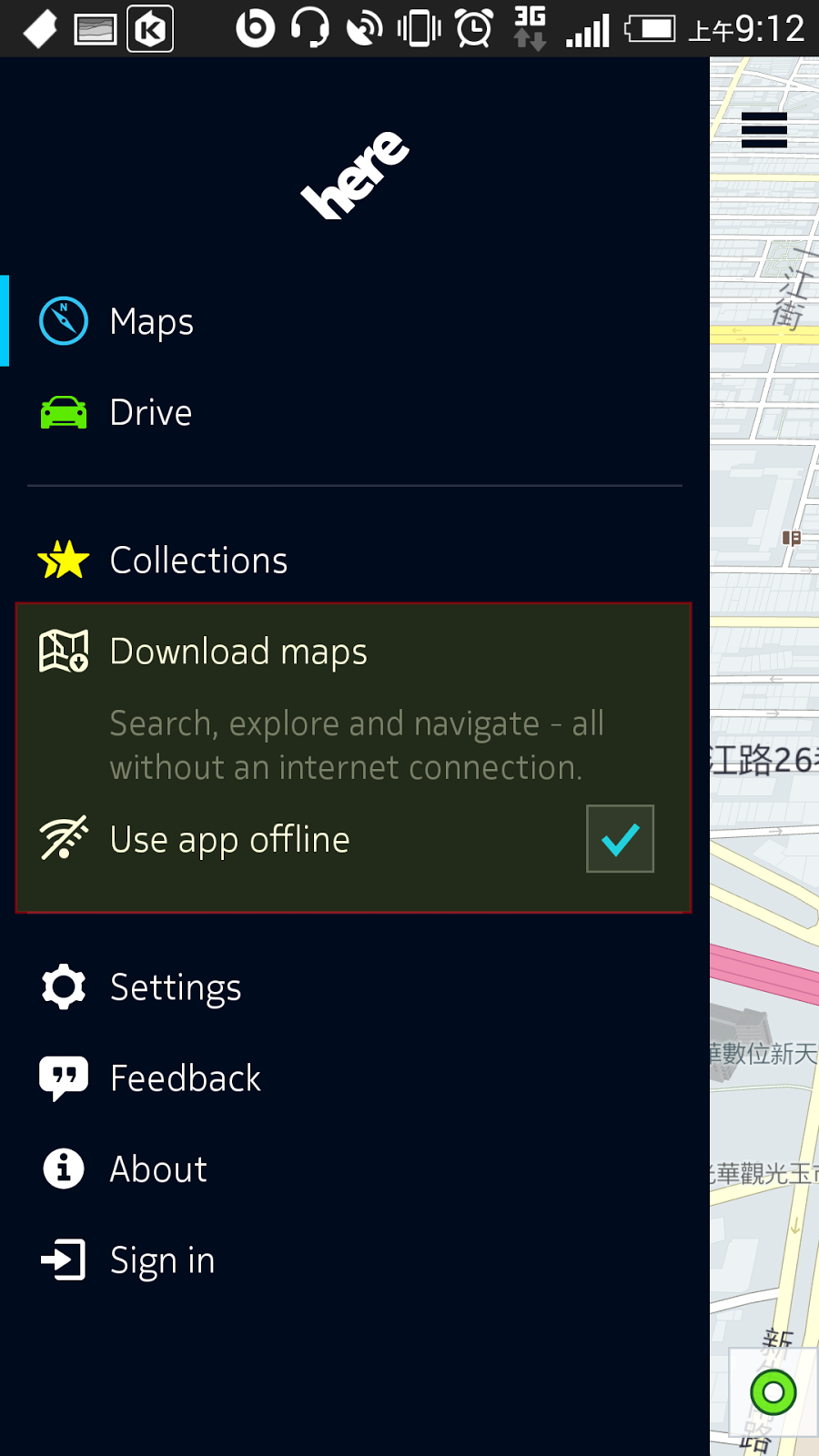Image resolution: width=819 pixels, height=1456 pixels.
Task: Select the Maps compass icon
Action: 62,320
